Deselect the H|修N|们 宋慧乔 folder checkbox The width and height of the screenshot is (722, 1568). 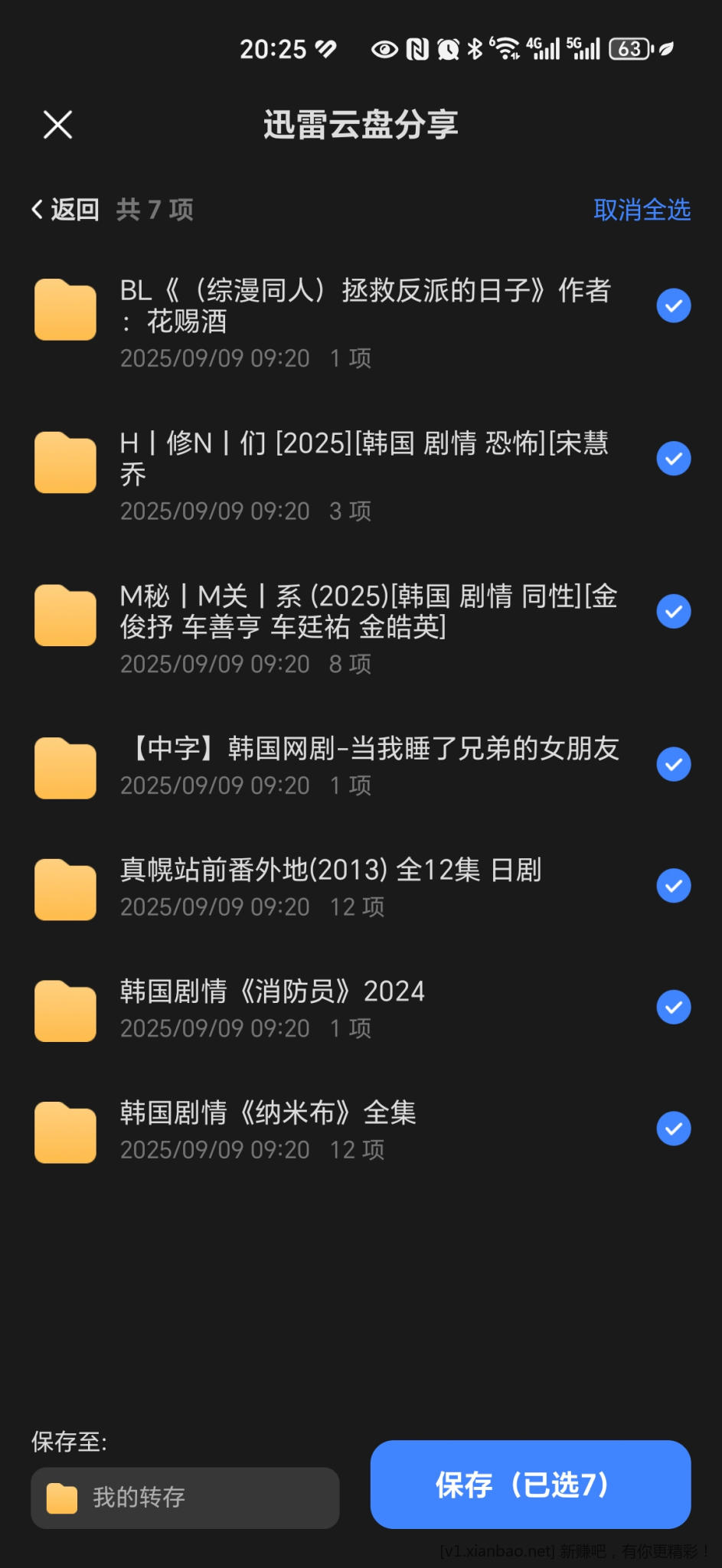pos(673,459)
